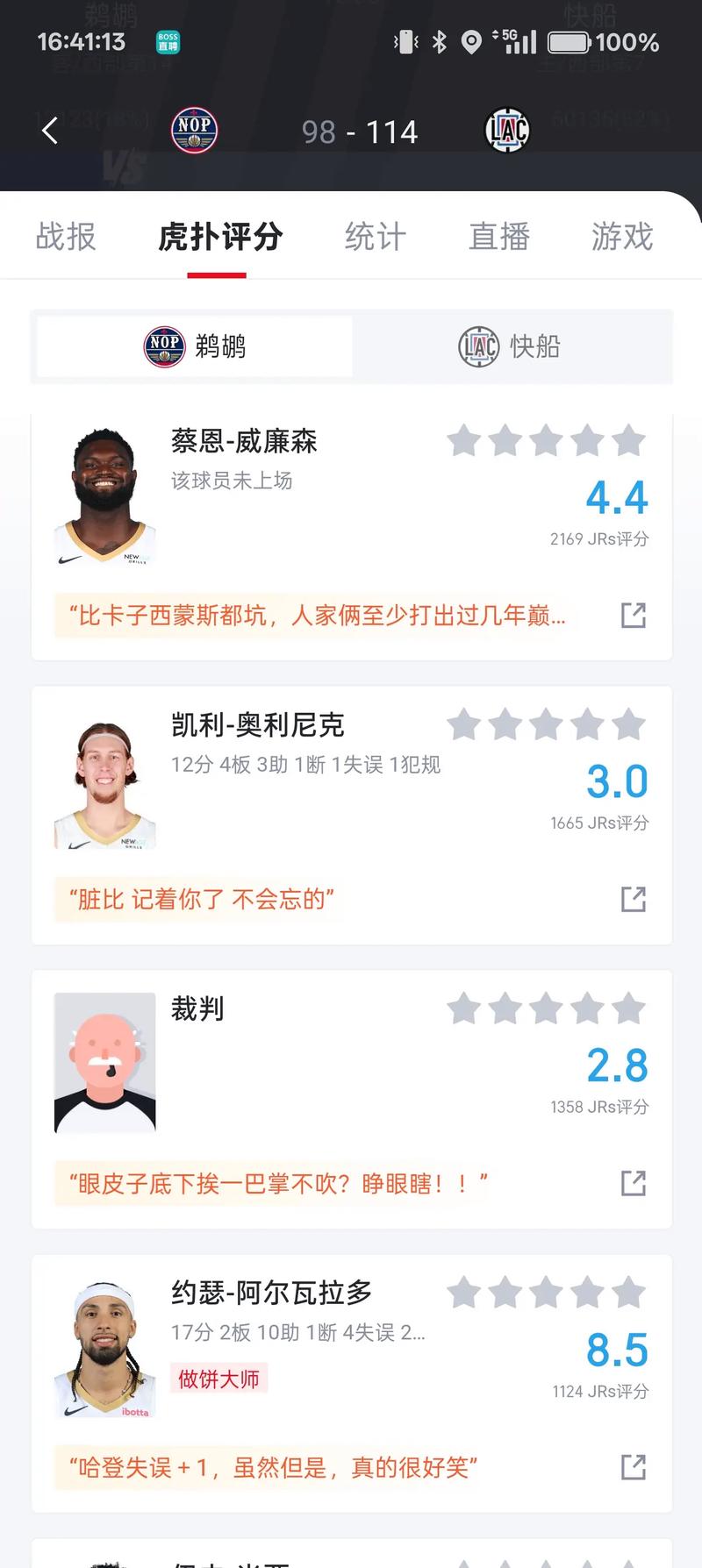The height and width of the screenshot is (1568, 702).
Task: Switch to the 统计 tab
Action: point(375,237)
